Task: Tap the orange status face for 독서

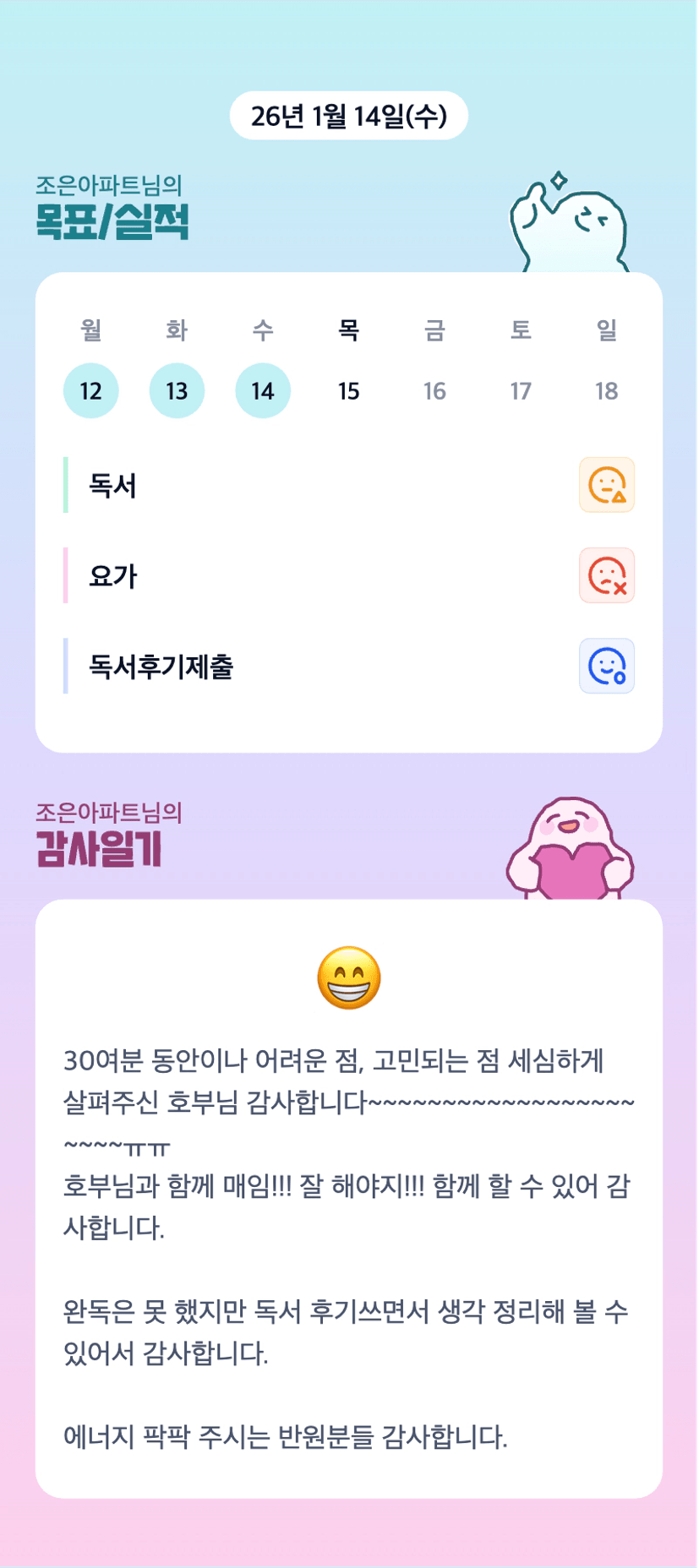Action: coord(606,485)
